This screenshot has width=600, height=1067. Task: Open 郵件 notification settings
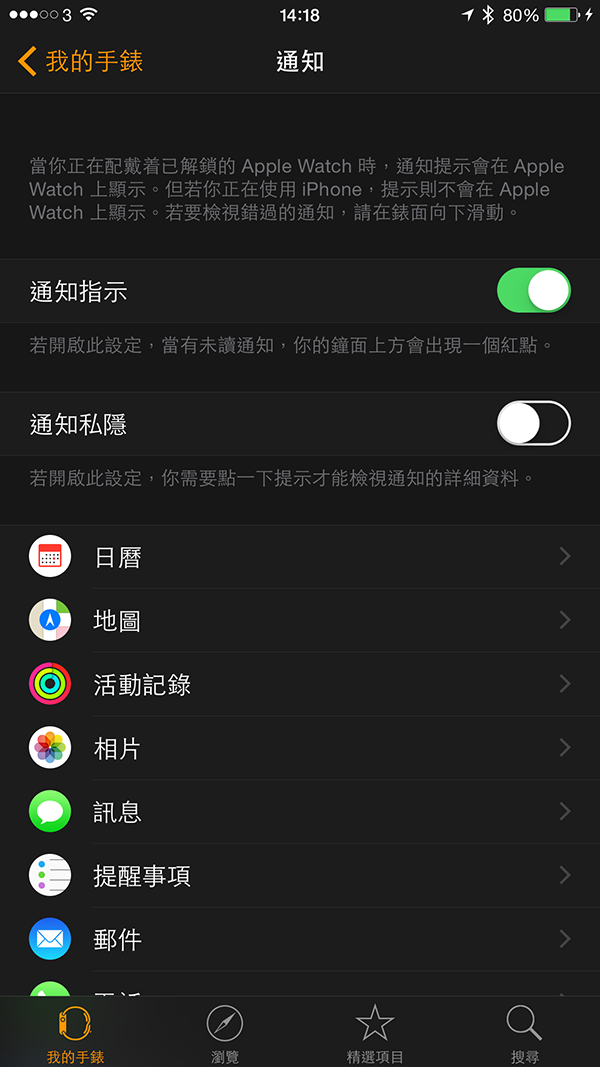(300, 940)
